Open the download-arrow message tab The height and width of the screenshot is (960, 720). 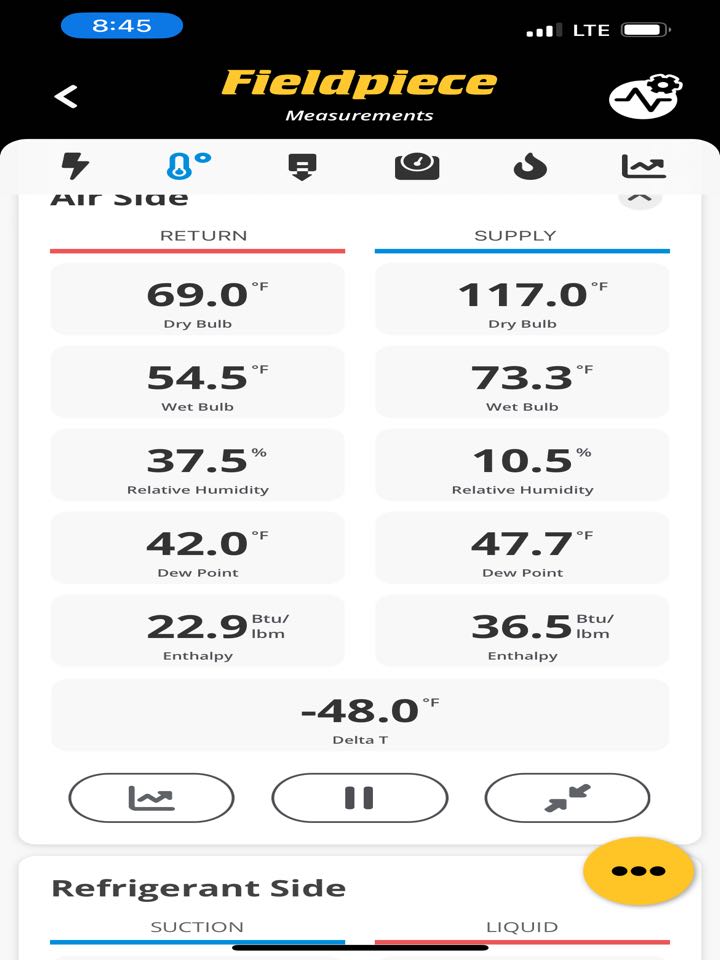point(302,167)
